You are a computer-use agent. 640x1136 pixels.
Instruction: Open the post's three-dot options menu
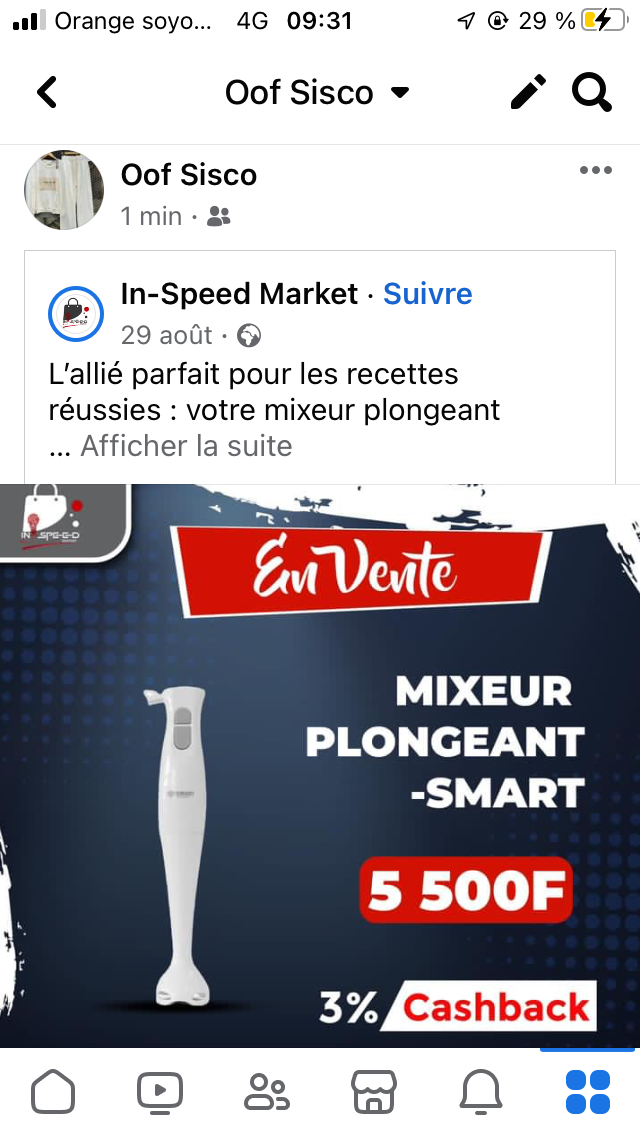tap(595, 171)
